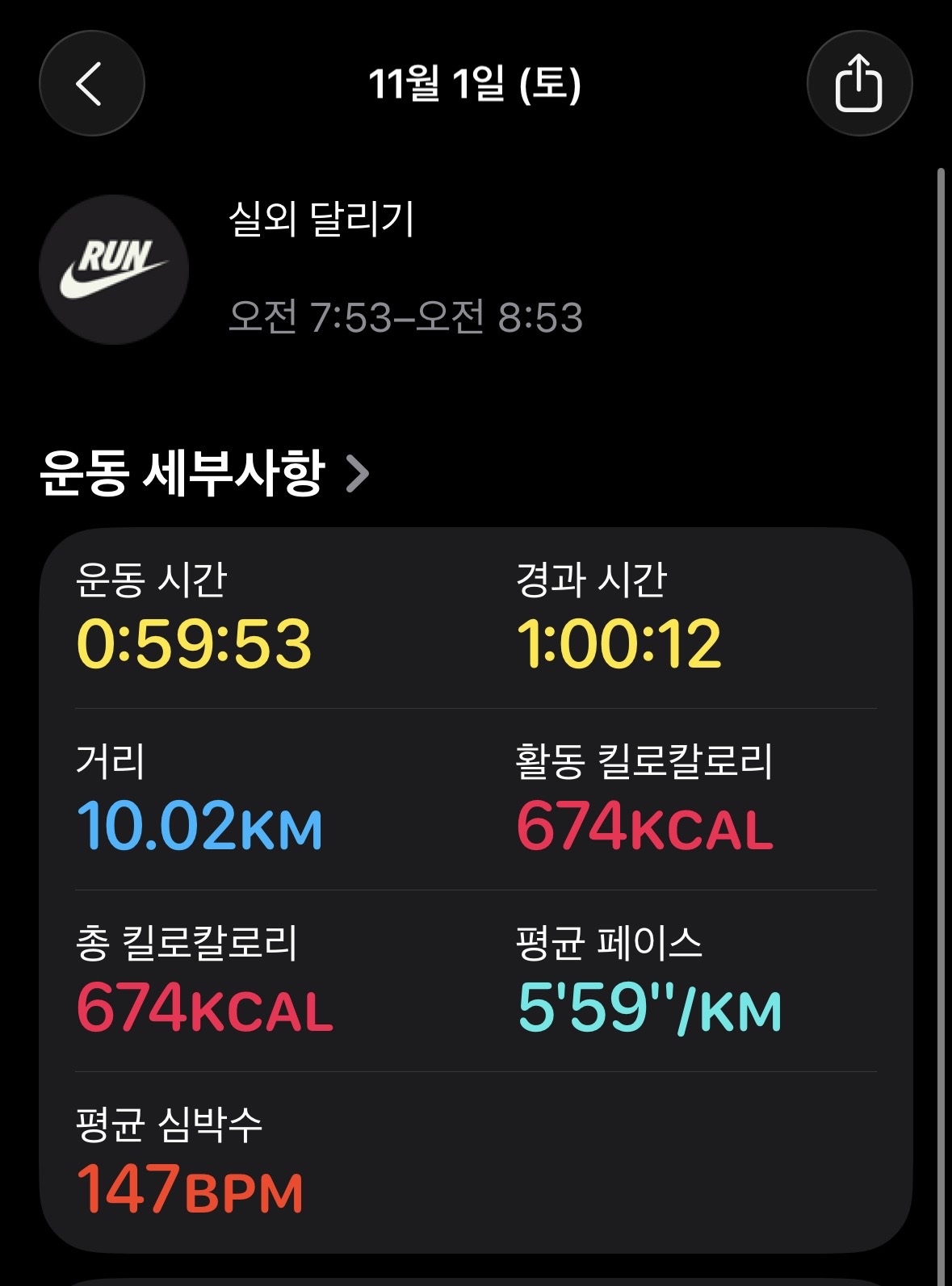Screen dimensions: 952x1286
Task: Open 운동 세부사항 workout details
Action: coord(204,473)
